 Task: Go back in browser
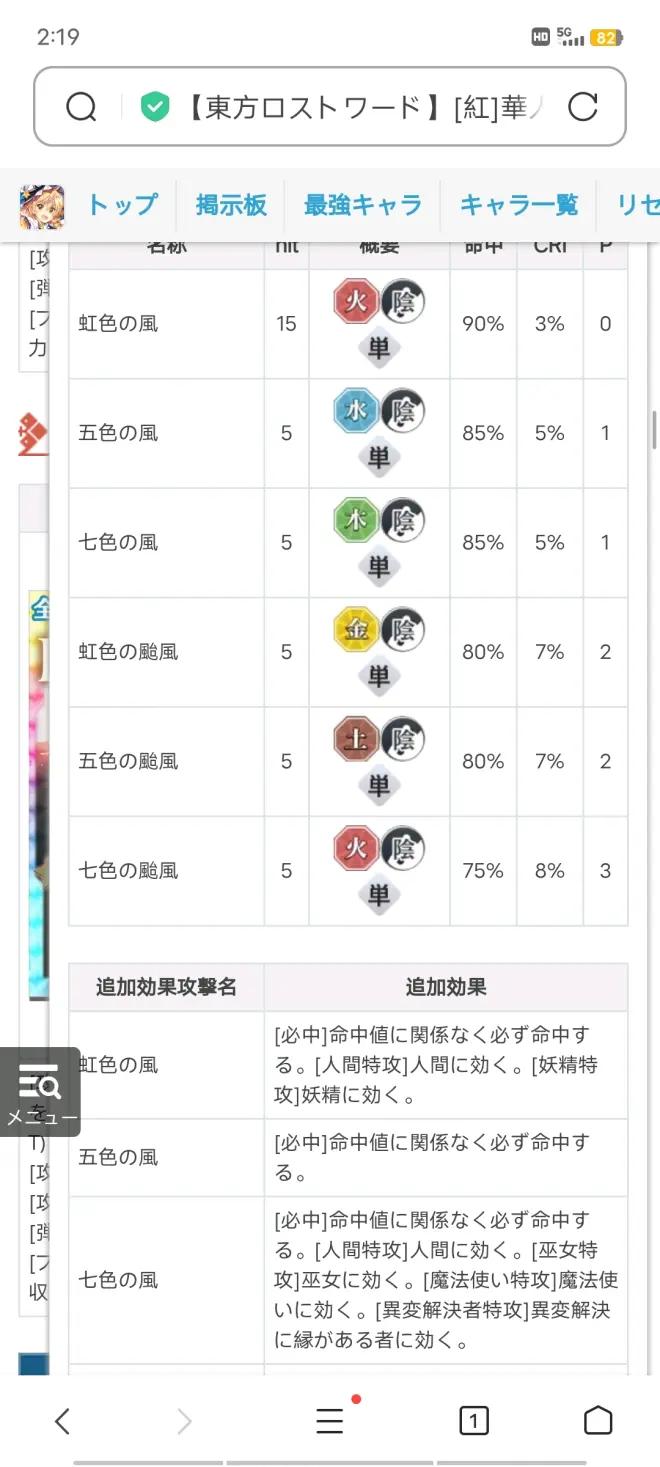tap(63, 1420)
